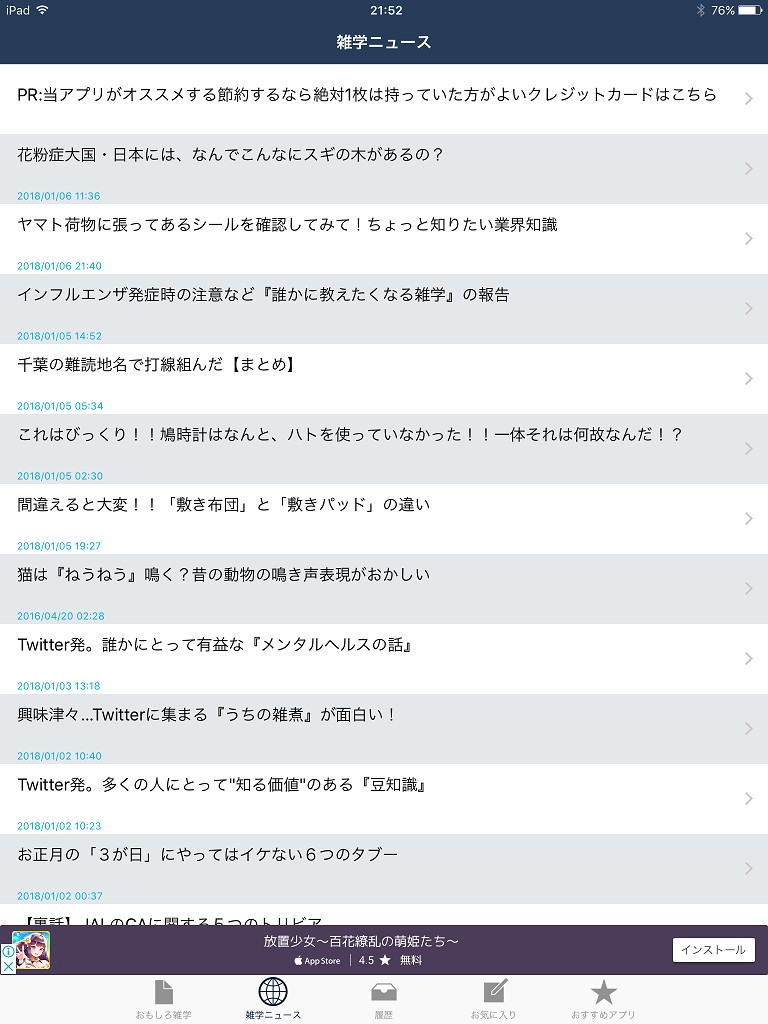Open 敷き布団 と 敷きパッド の違い article
Screen dimensions: 768x1024
(384, 519)
